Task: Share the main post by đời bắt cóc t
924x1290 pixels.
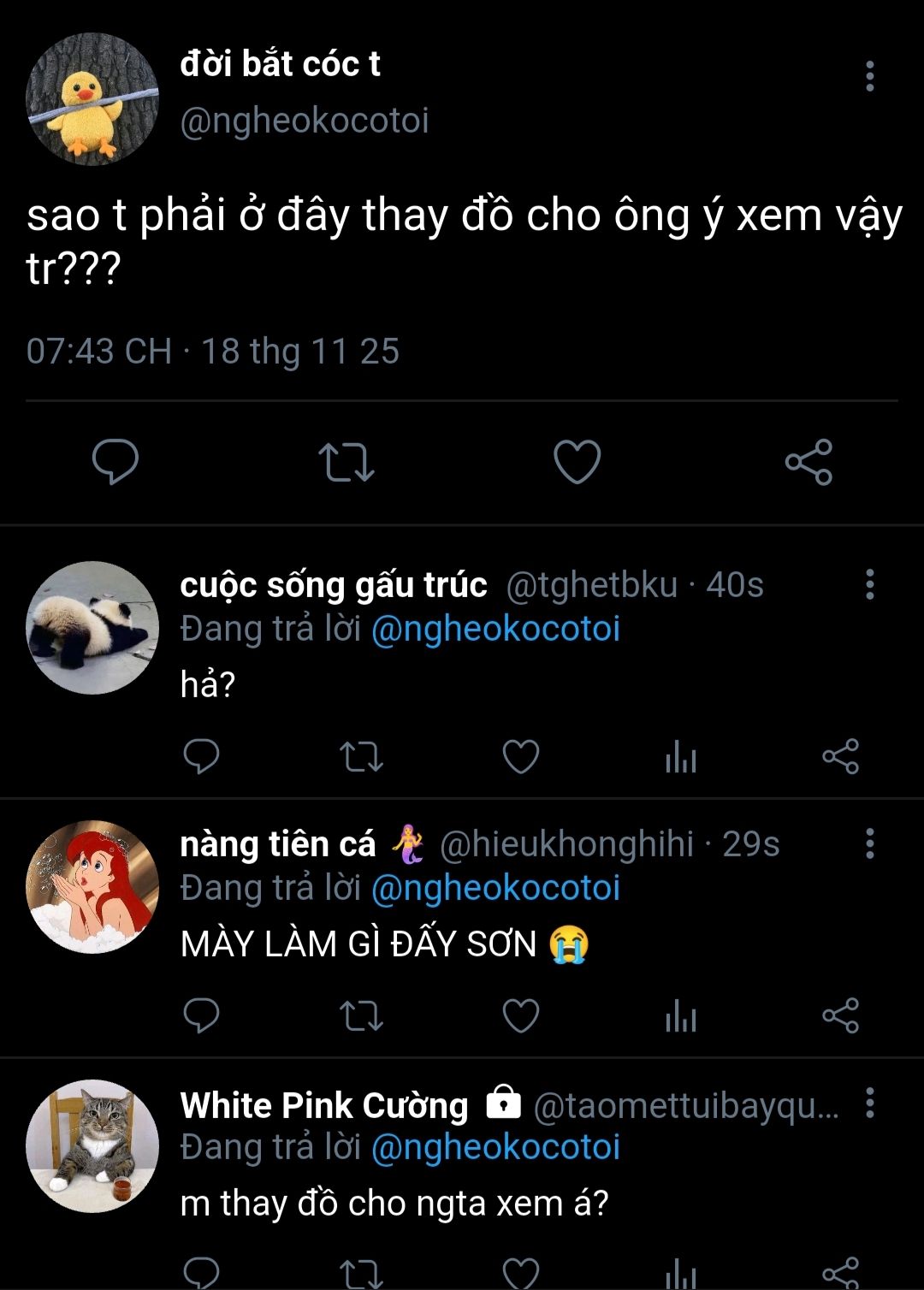Action: 808,462
